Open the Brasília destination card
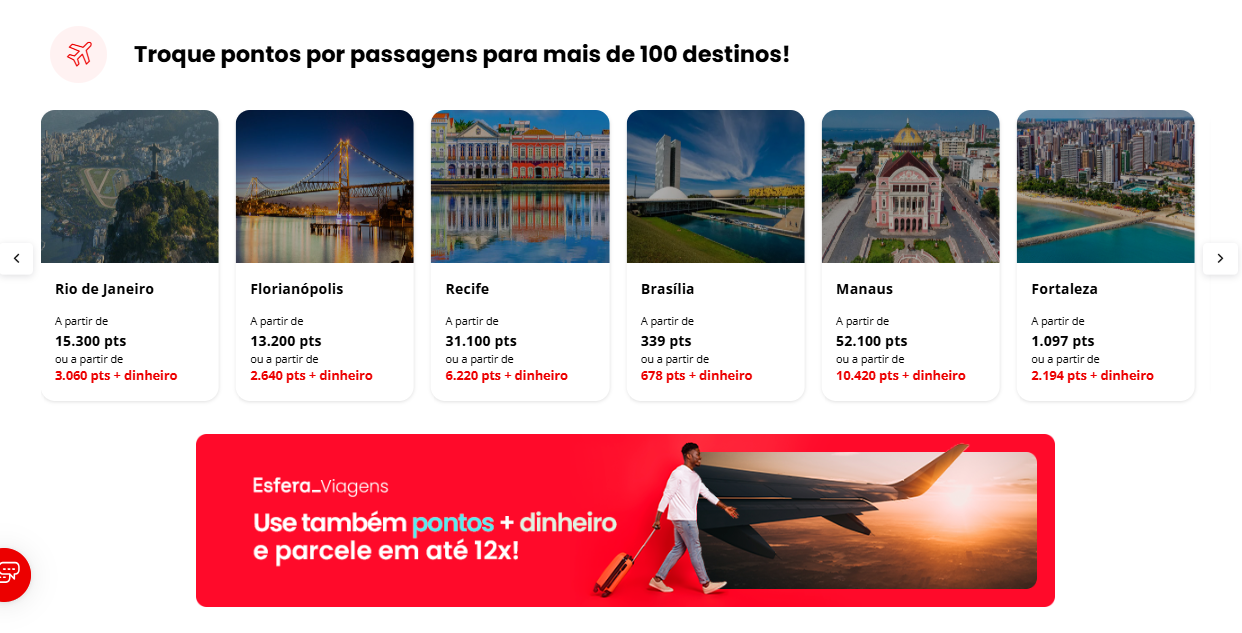The height and width of the screenshot is (633, 1242). pyautogui.click(x=715, y=255)
